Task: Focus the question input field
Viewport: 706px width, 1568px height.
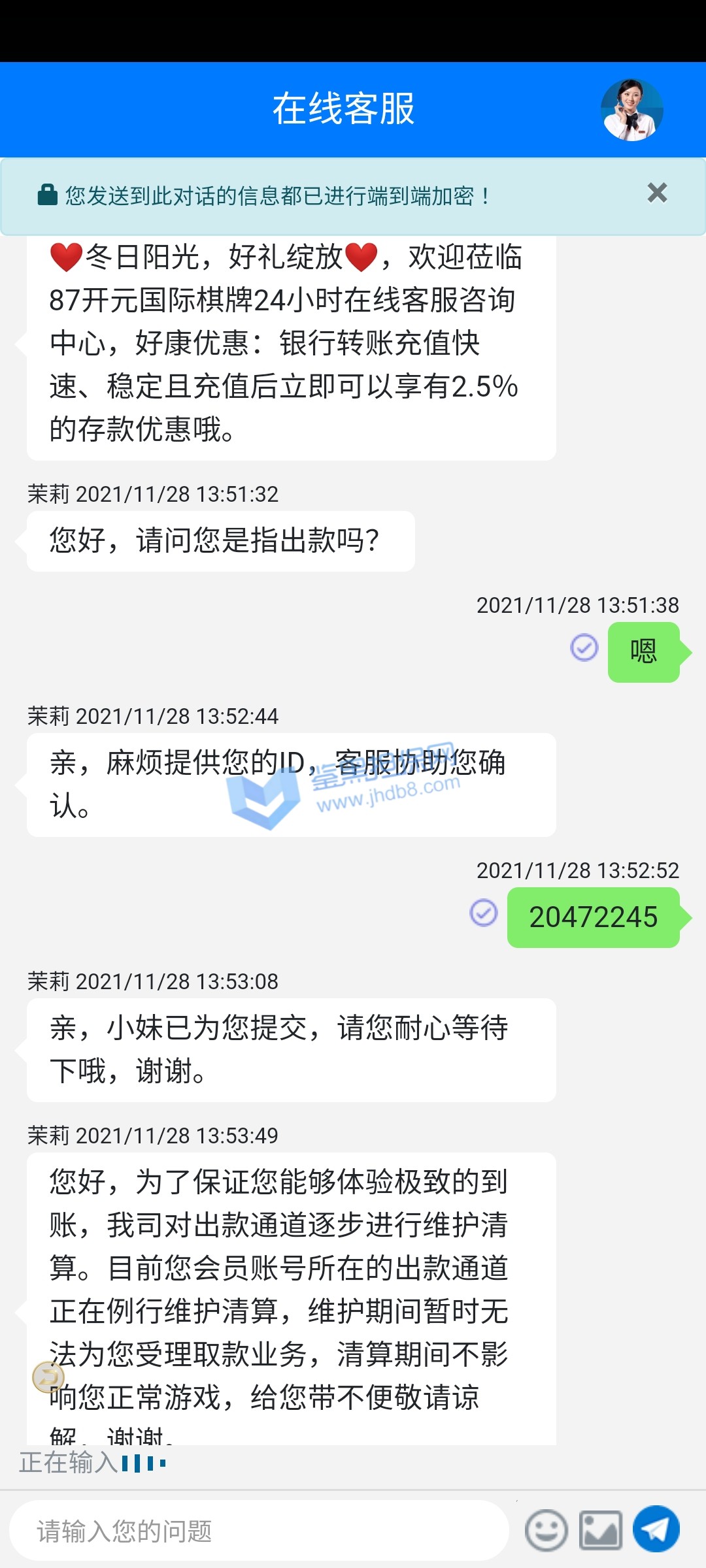Action: [258, 1531]
